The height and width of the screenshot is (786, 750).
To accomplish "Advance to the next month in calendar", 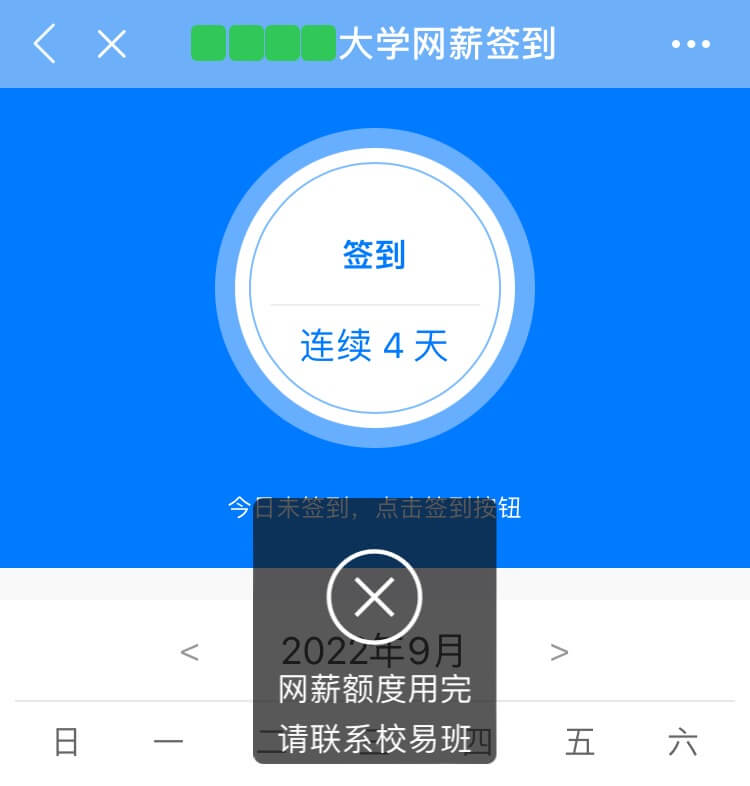I will click(559, 653).
